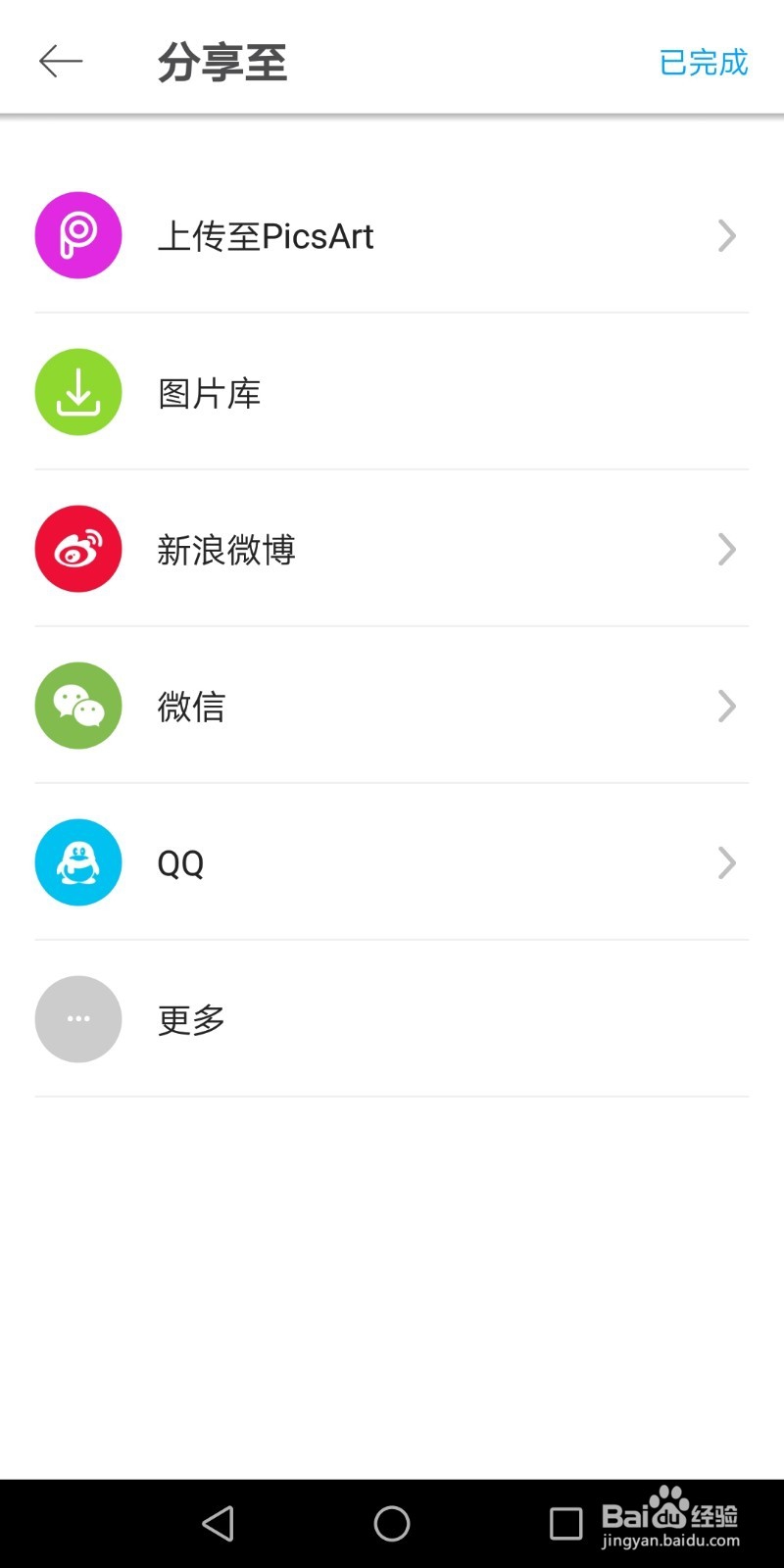Tap the system back triangle button
784x1568 pixels.
[x=218, y=1523]
